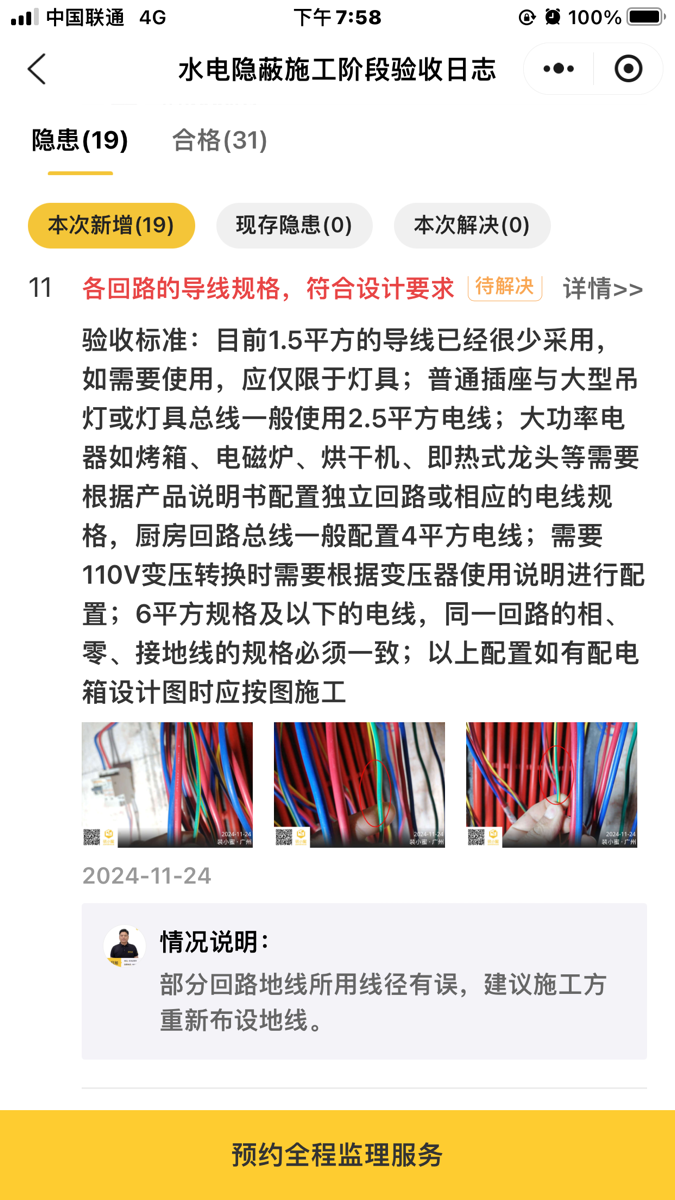Image resolution: width=675 pixels, height=1200 pixels.
Task: Open 详情>> for item 11
Action: tap(603, 289)
